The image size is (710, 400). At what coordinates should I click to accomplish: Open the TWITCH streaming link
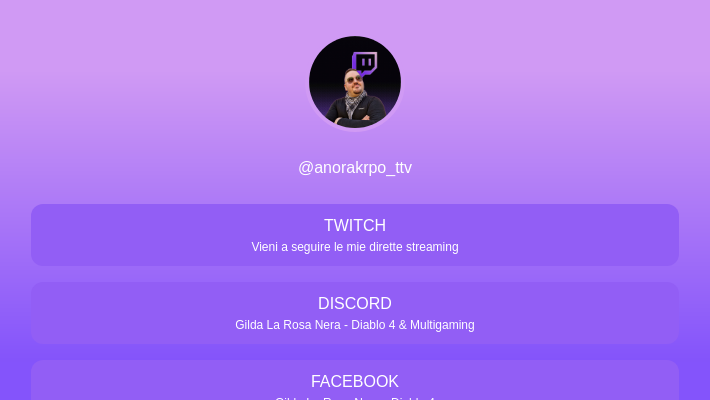(x=355, y=235)
